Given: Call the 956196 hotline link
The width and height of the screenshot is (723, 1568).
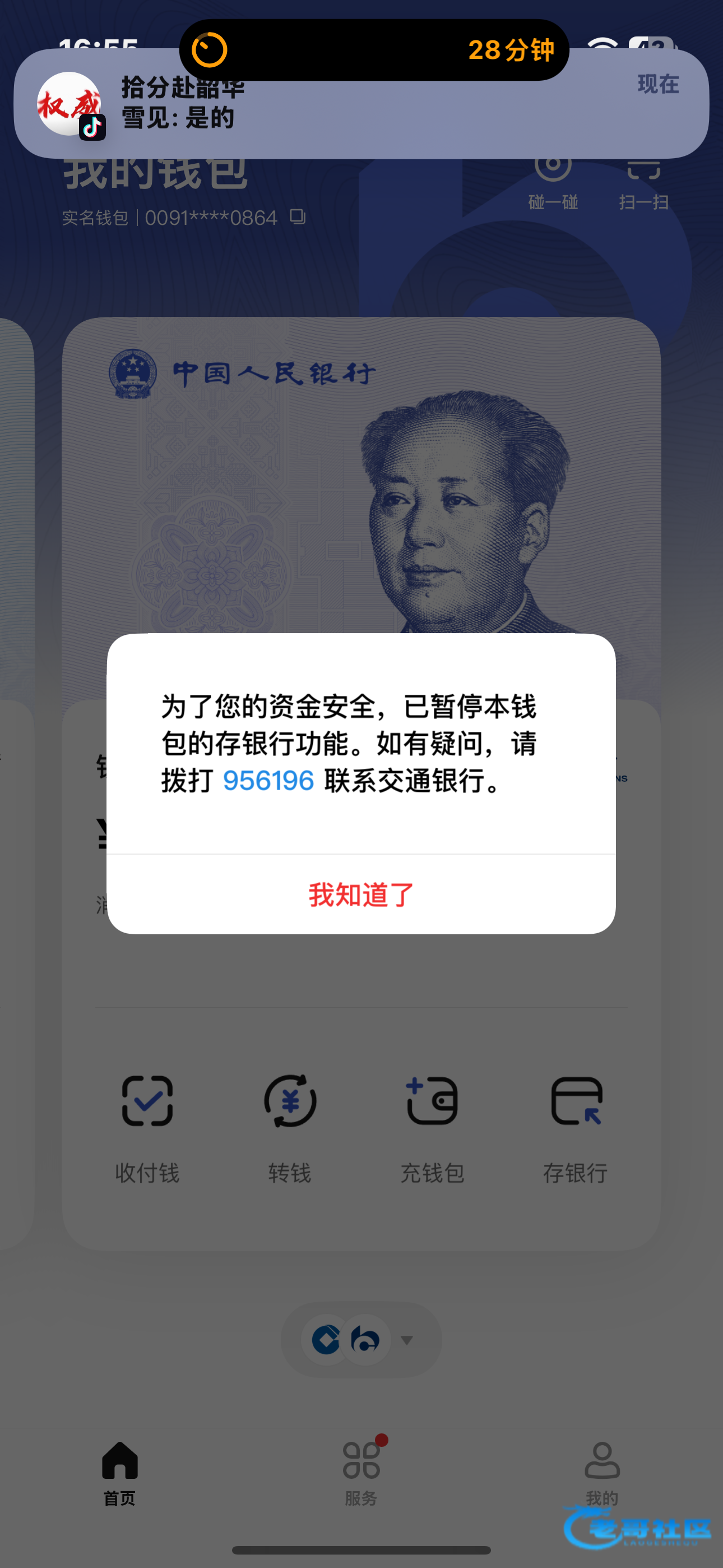Looking at the screenshot, I should [x=268, y=780].
